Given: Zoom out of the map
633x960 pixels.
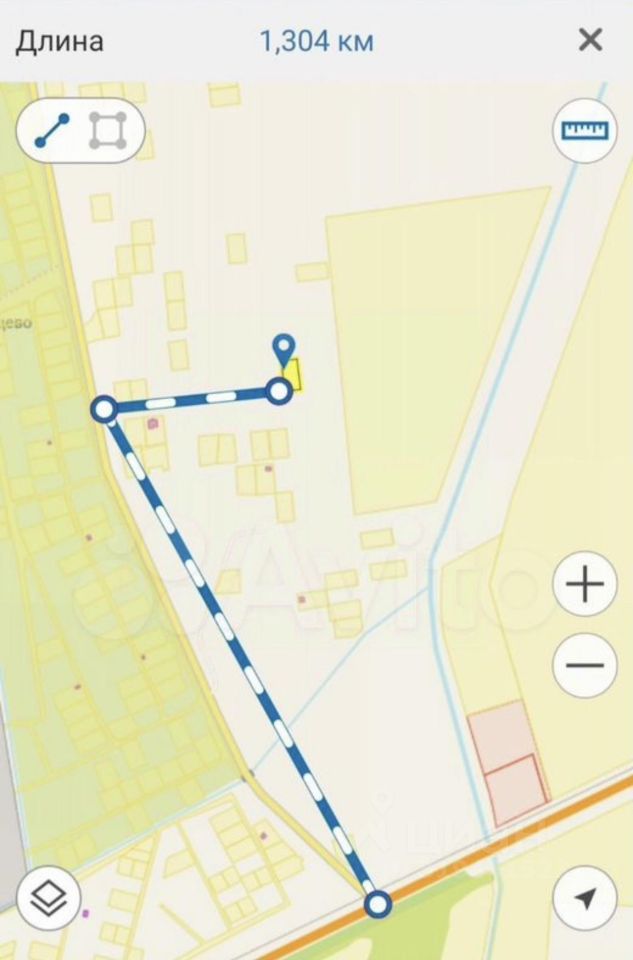Looking at the screenshot, I should 585,666.
